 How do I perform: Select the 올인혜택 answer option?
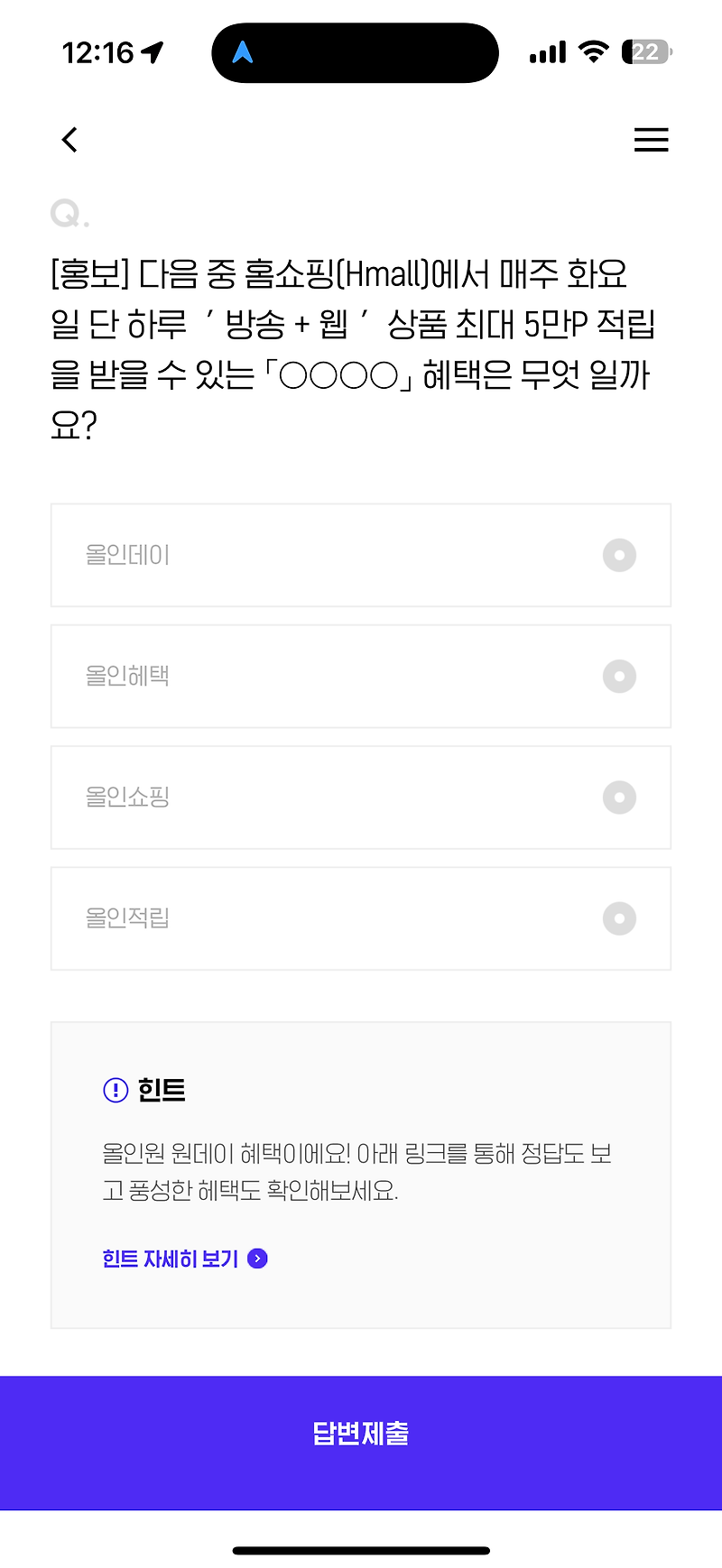click(361, 676)
